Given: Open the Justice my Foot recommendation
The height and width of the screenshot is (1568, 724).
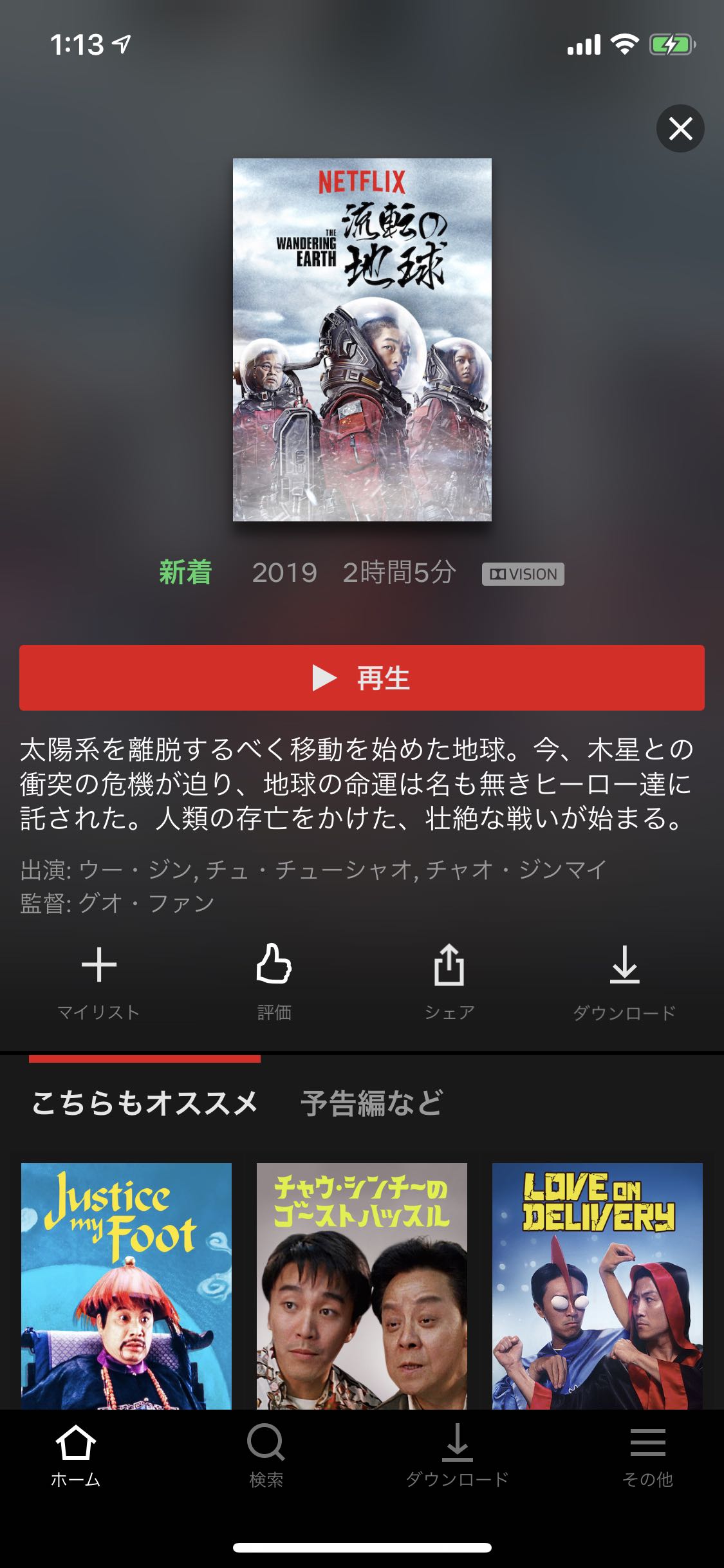Looking at the screenshot, I should (126, 1286).
